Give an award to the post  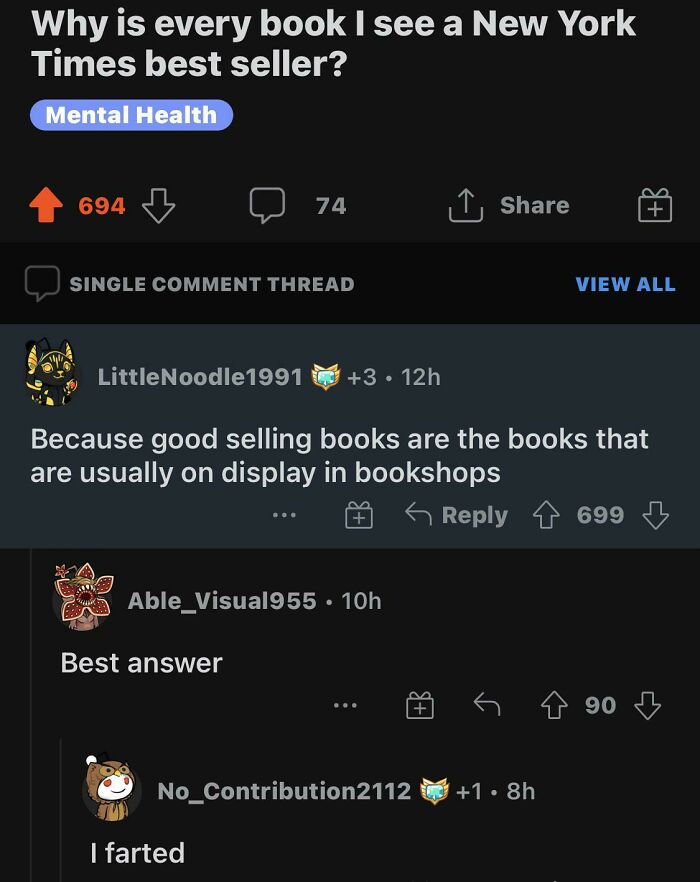654,207
